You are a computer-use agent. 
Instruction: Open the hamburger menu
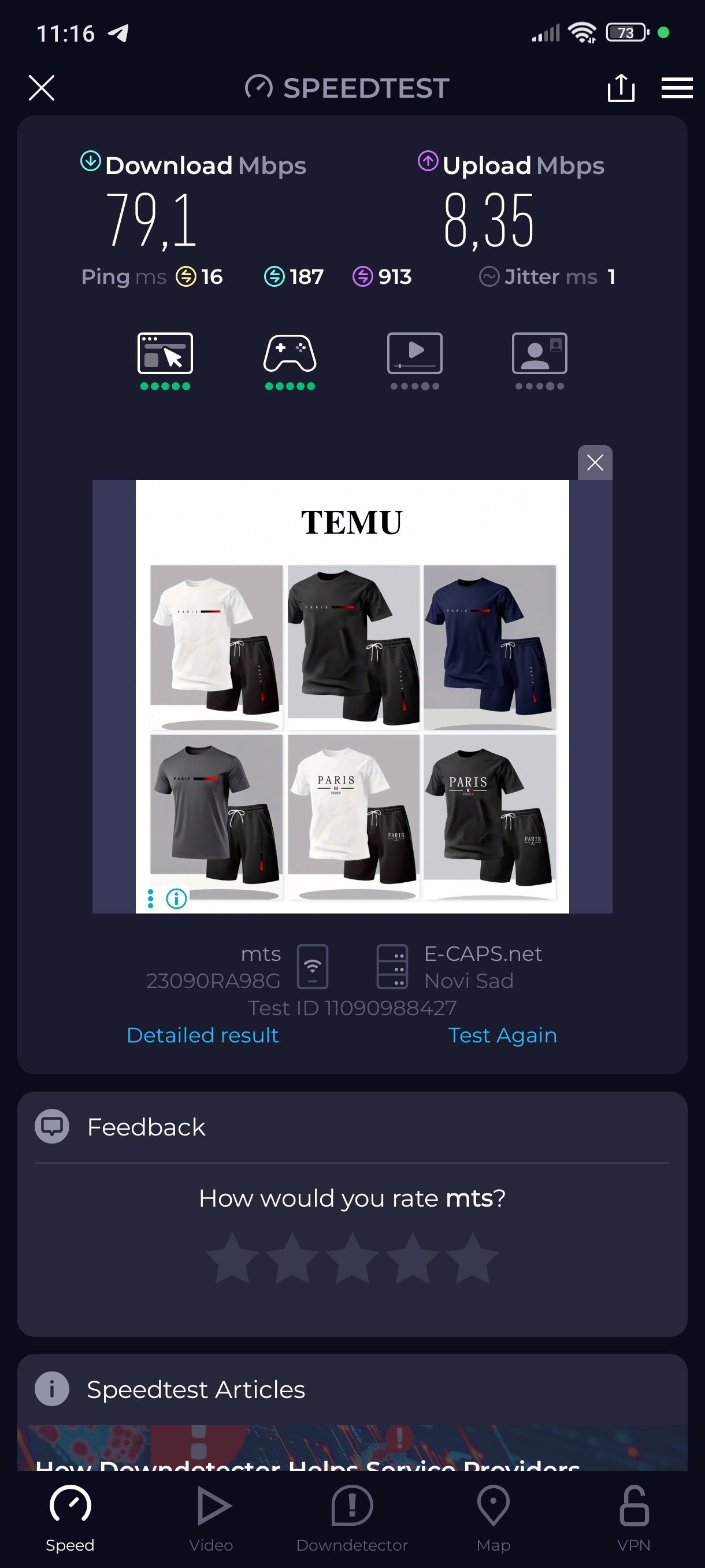point(677,88)
